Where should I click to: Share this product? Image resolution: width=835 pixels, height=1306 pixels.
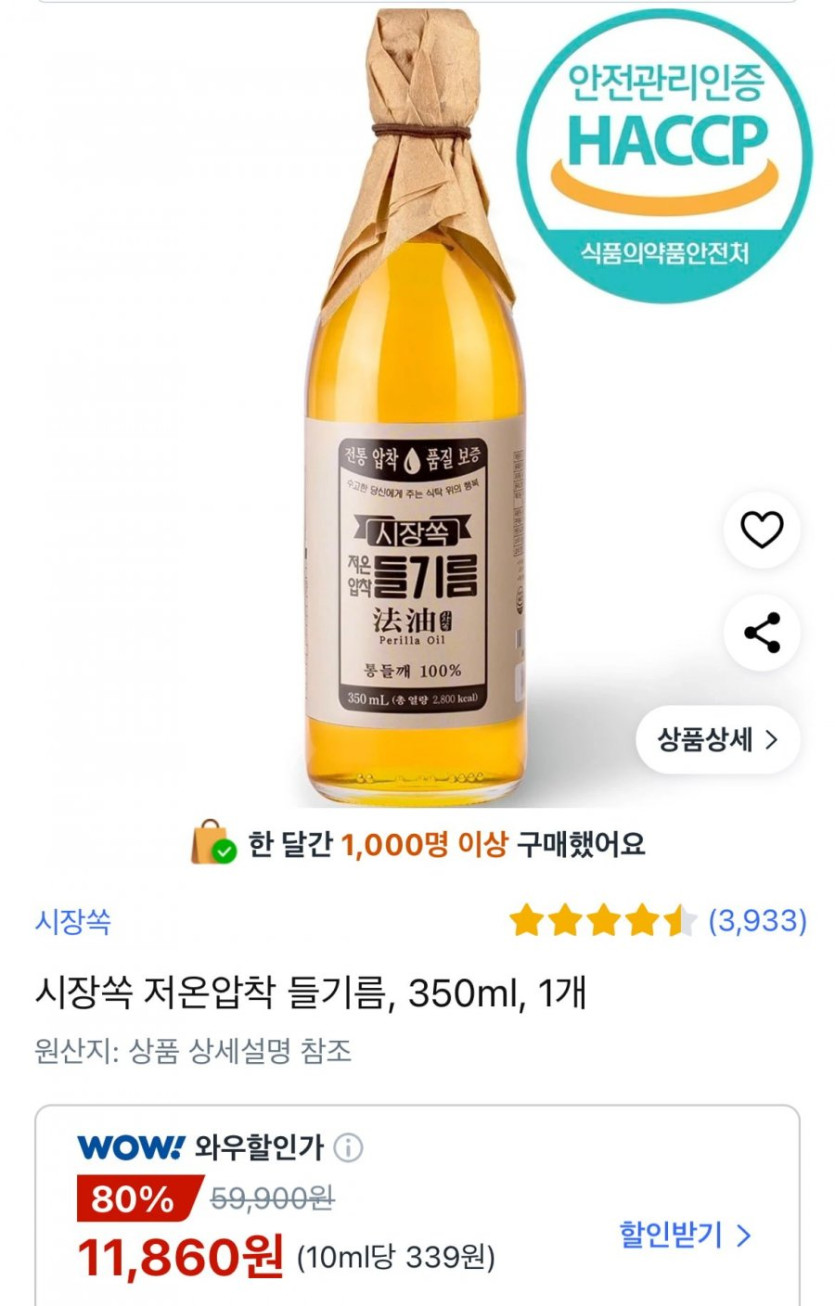pyautogui.click(x=761, y=633)
